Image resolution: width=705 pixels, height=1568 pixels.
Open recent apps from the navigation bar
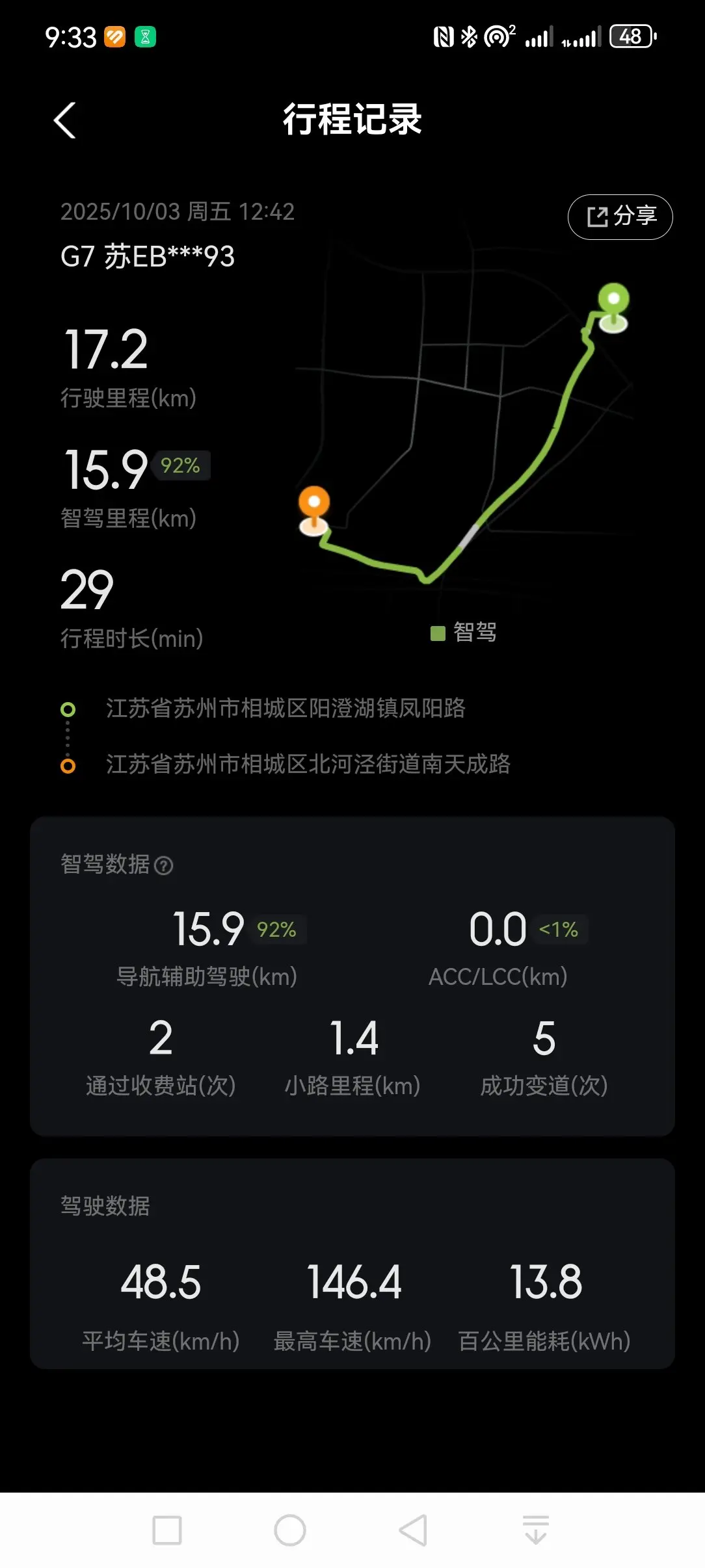[167, 1530]
